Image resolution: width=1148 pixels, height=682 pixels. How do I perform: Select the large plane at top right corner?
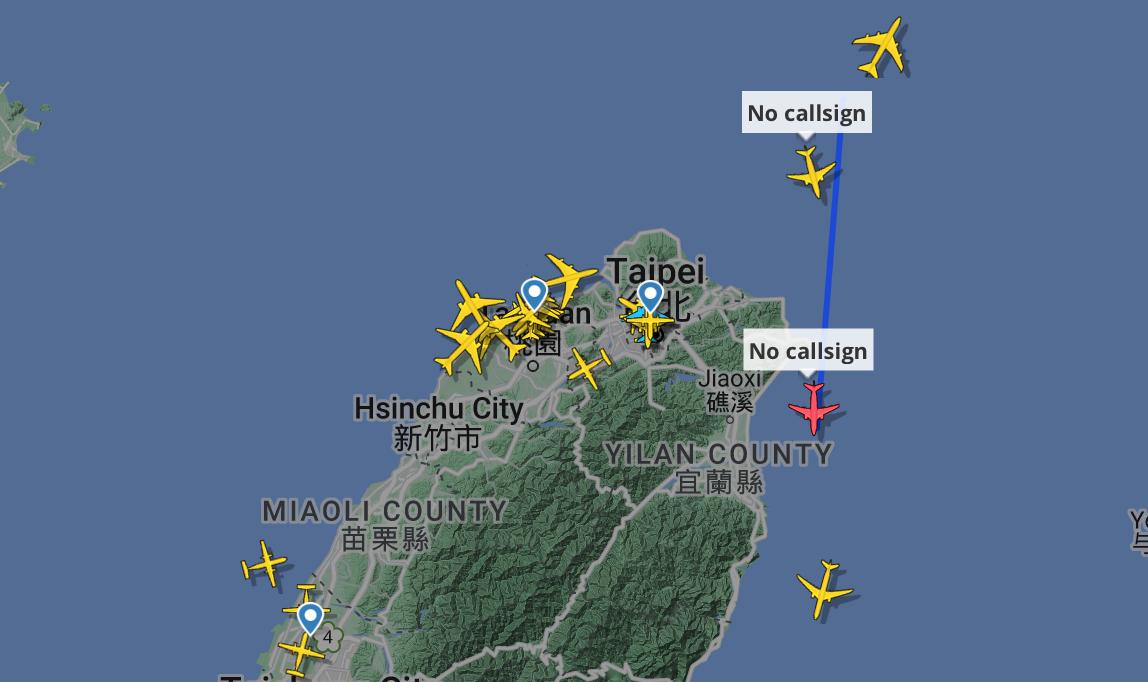[882, 46]
